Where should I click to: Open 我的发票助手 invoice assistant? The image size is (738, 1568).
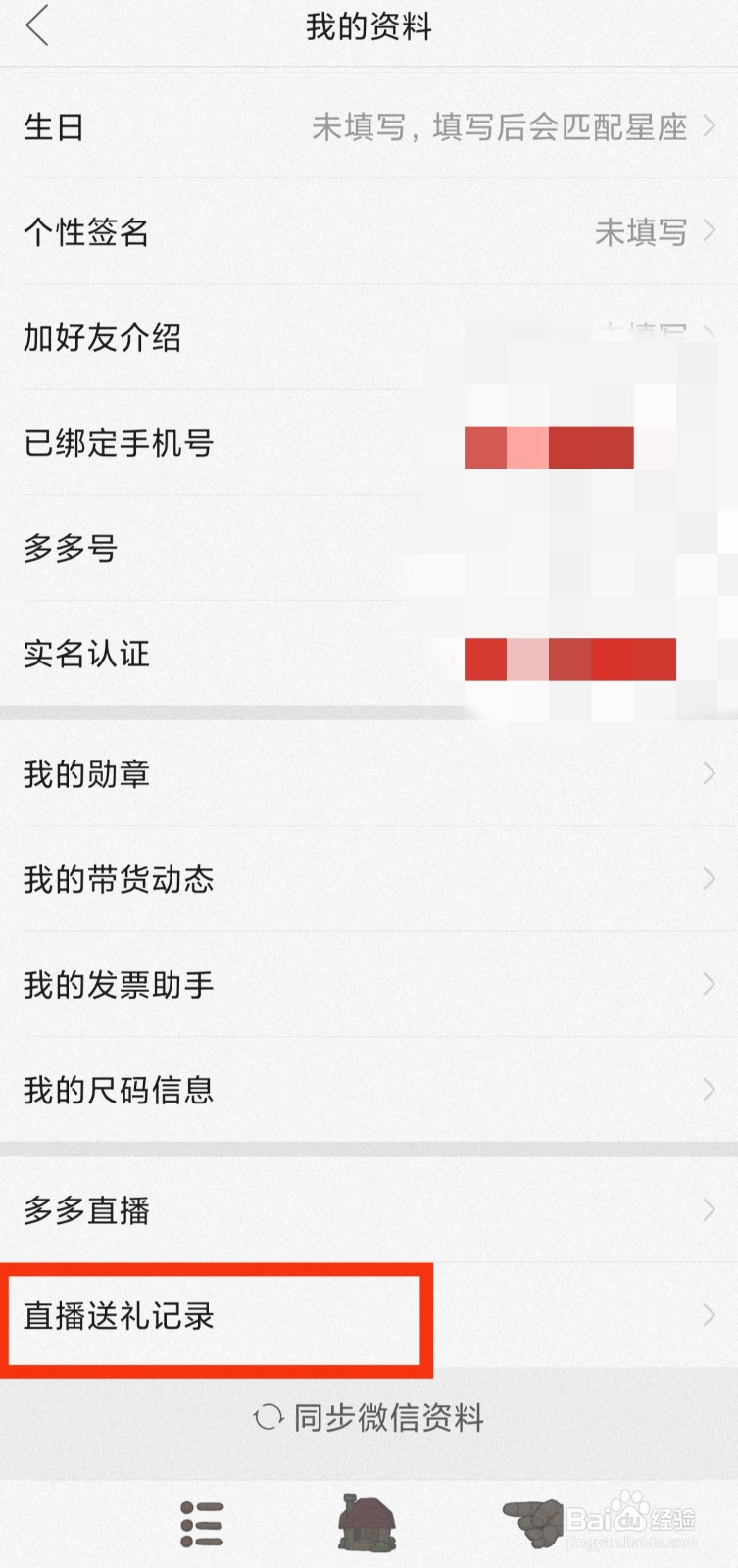coord(369,985)
